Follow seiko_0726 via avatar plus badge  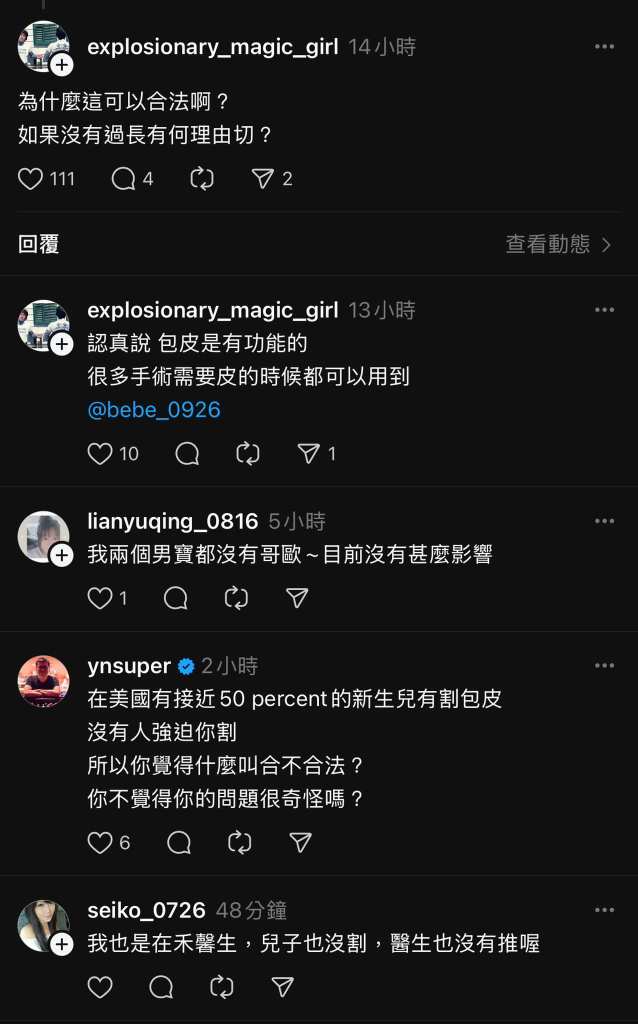tap(62, 944)
